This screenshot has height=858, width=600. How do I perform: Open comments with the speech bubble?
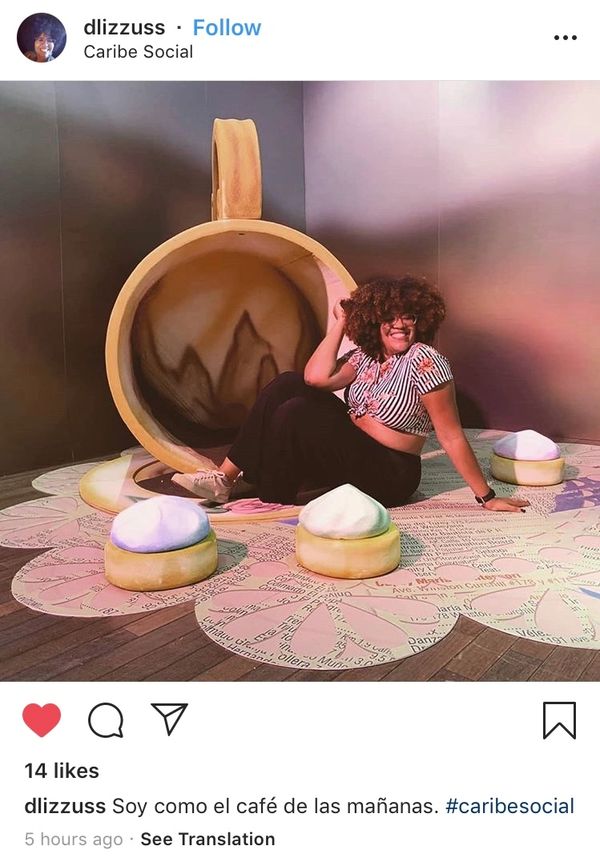(106, 720)
